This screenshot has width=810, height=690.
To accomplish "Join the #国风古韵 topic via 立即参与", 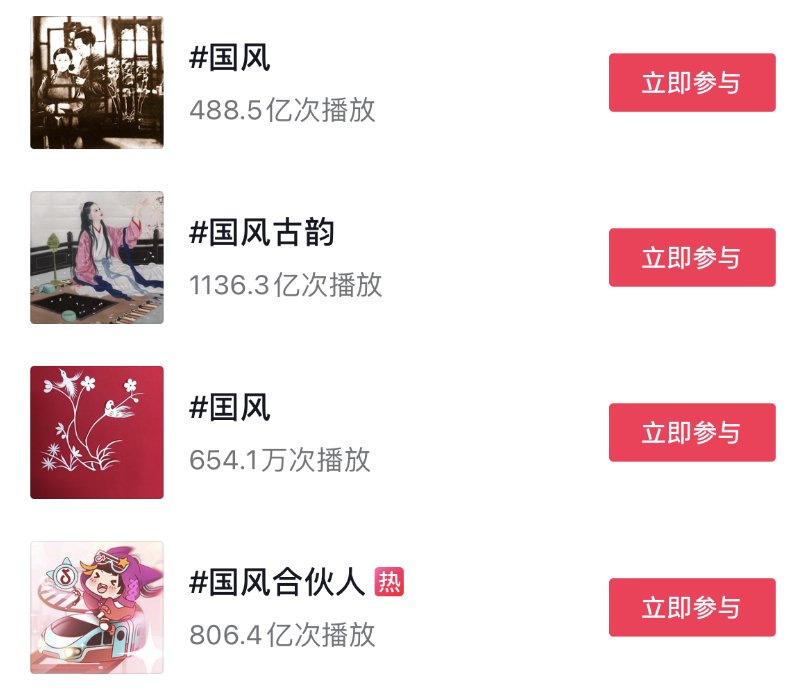I will tap(692, 258).
